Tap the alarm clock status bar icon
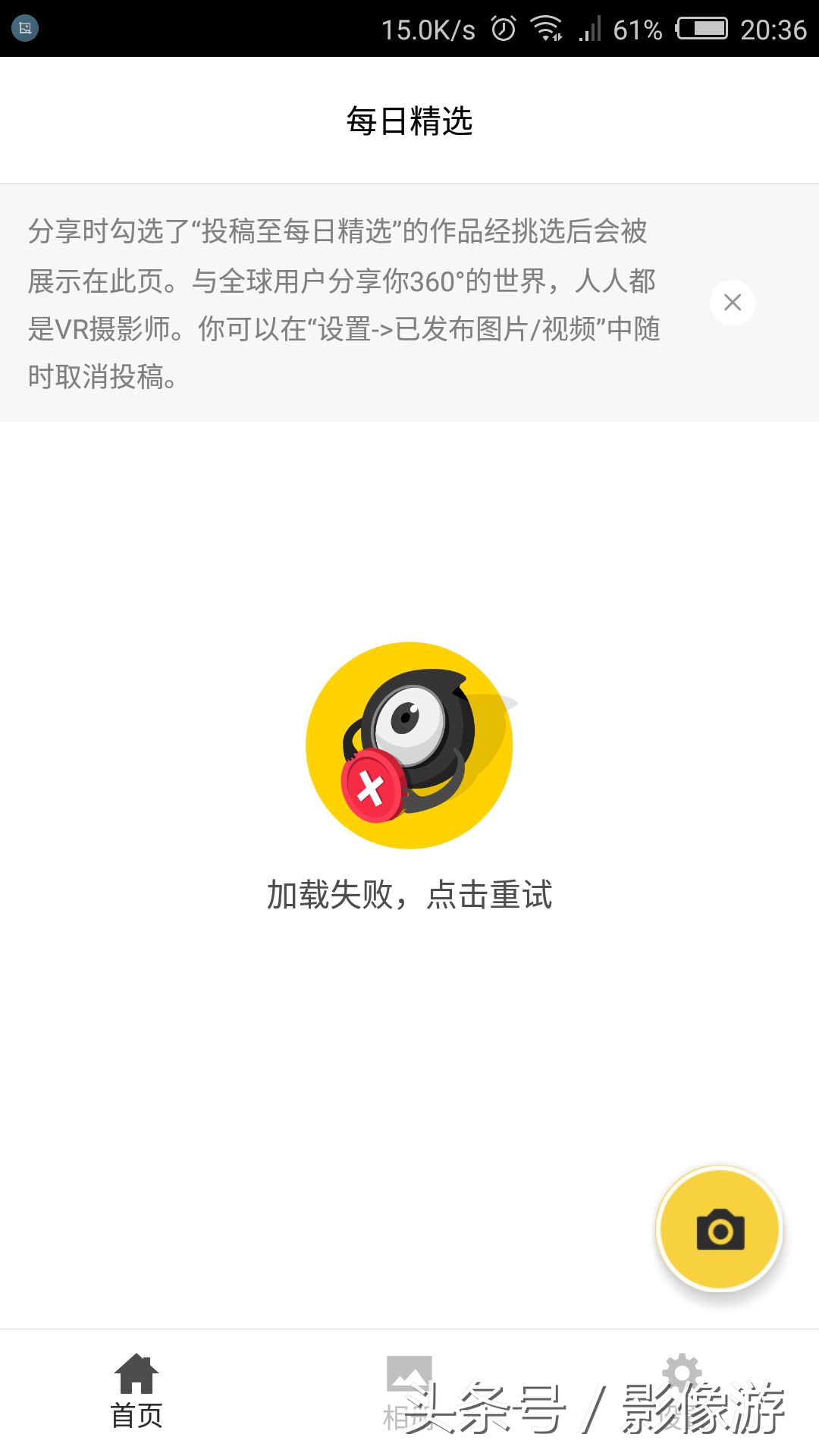 (504, 27)
